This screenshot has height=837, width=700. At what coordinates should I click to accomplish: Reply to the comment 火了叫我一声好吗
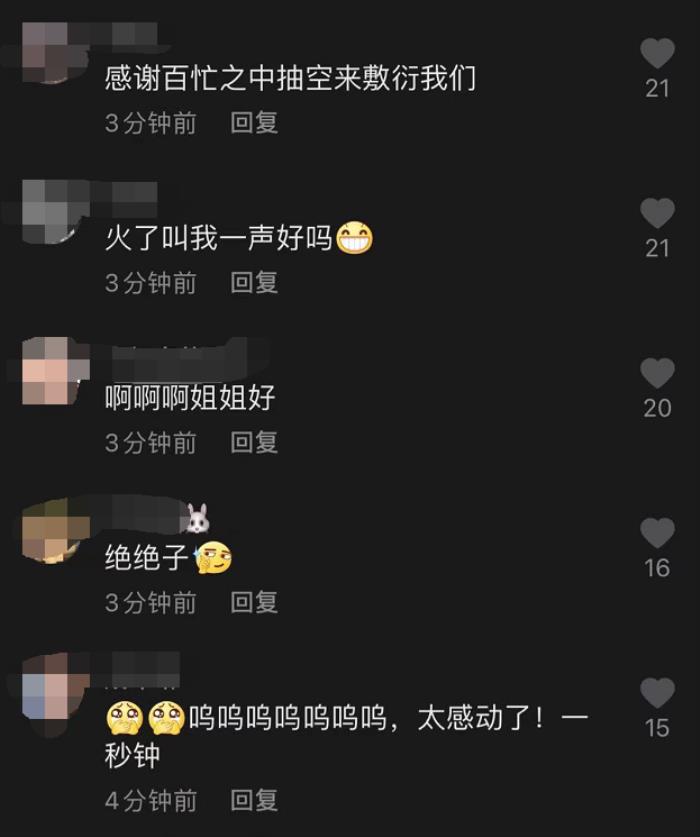pos(254,283)
